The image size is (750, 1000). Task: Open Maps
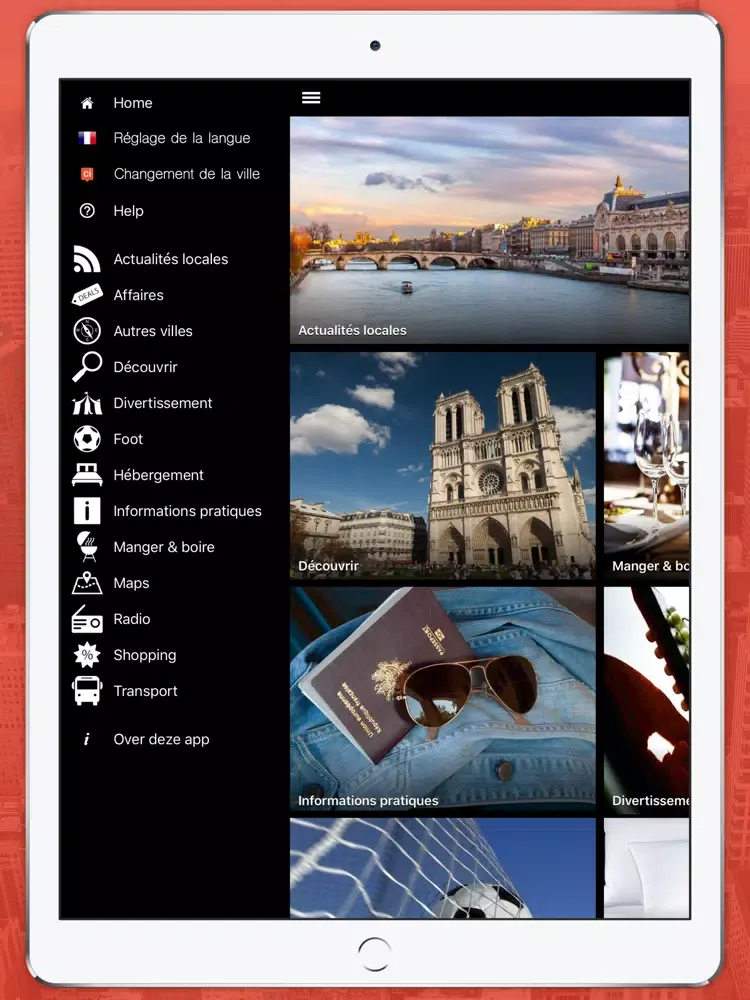tap(131, 583)
